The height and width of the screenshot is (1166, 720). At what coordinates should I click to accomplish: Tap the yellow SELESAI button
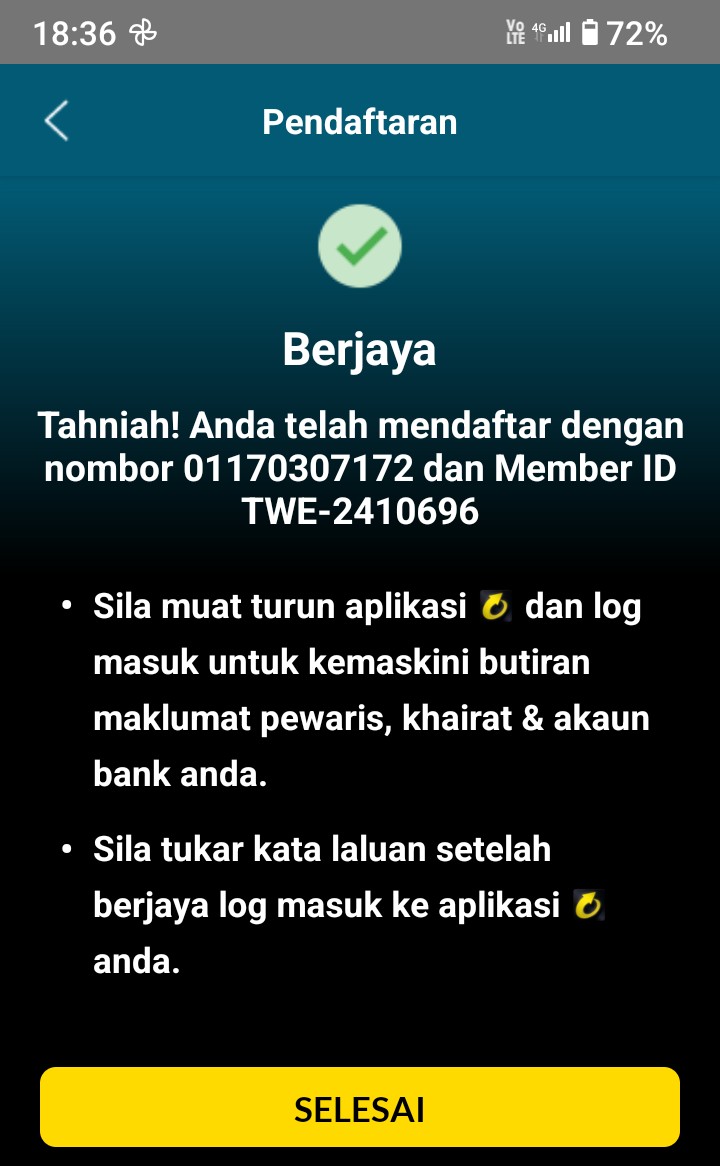[x=360, y=1107]
